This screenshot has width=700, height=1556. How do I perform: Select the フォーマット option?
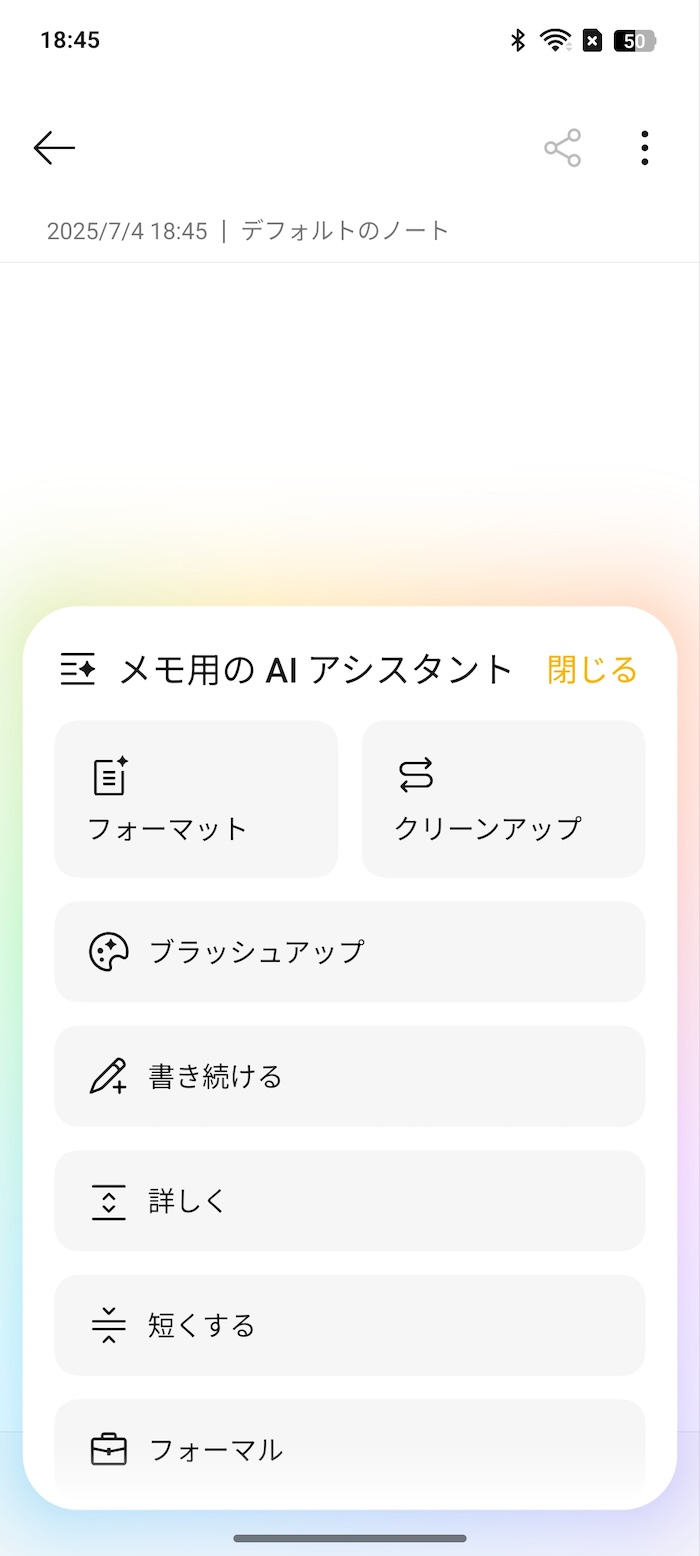(x=196, y=799)
